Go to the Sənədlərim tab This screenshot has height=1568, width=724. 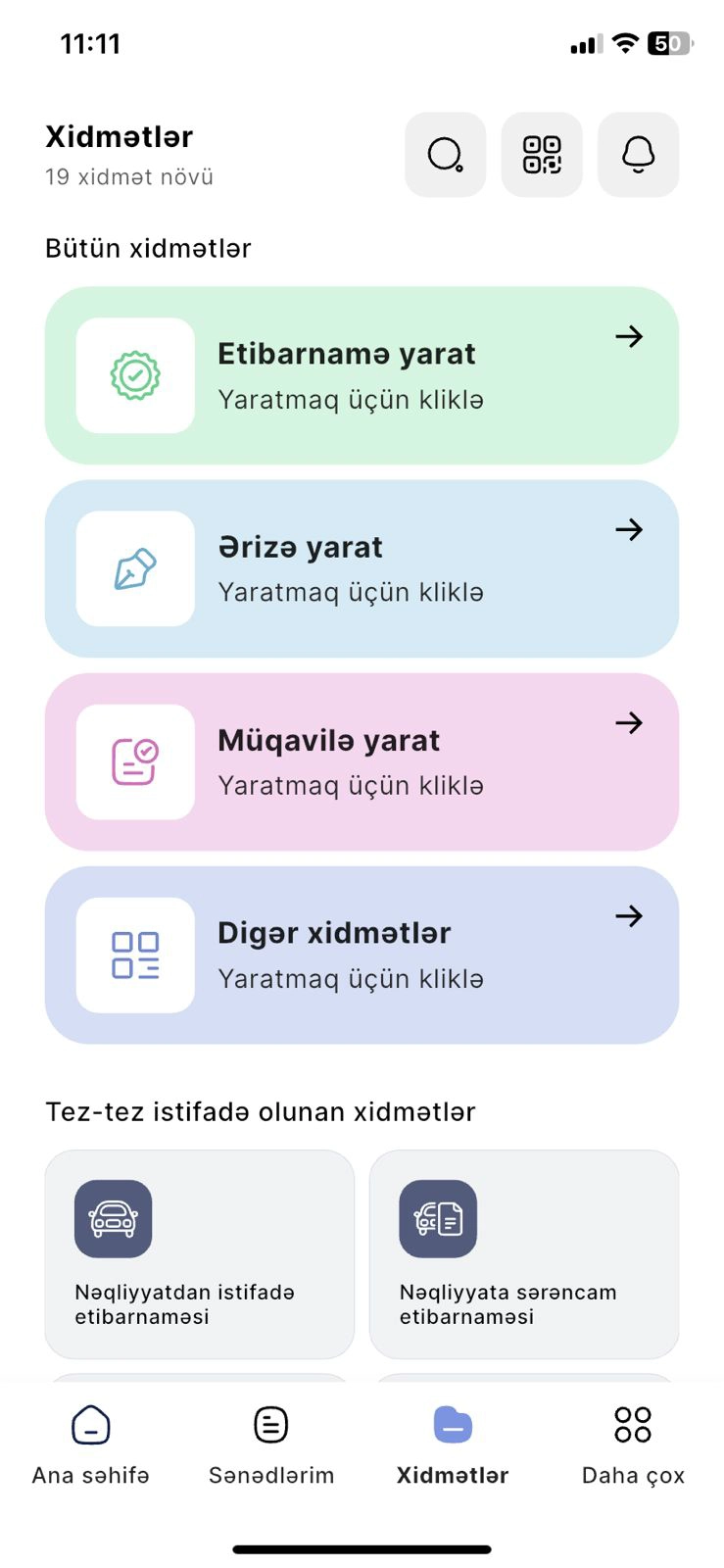[x=271, y=1445]
